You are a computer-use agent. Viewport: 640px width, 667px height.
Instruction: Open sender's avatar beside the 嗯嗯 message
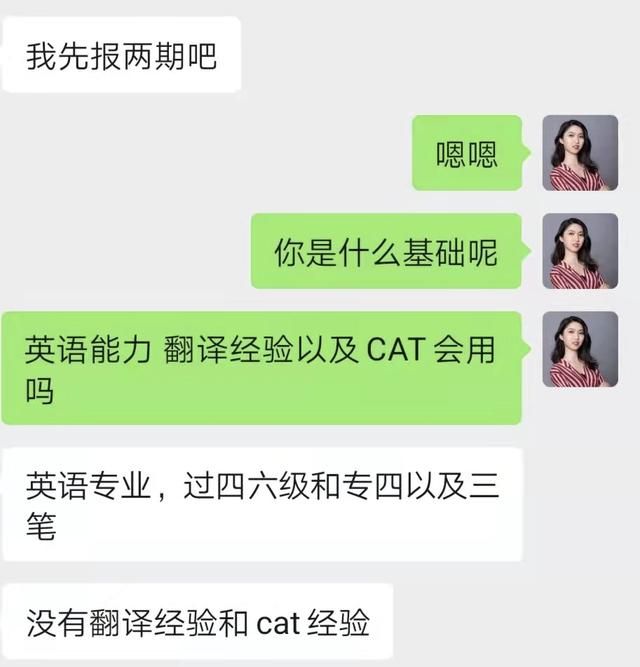tap(580, 153)
